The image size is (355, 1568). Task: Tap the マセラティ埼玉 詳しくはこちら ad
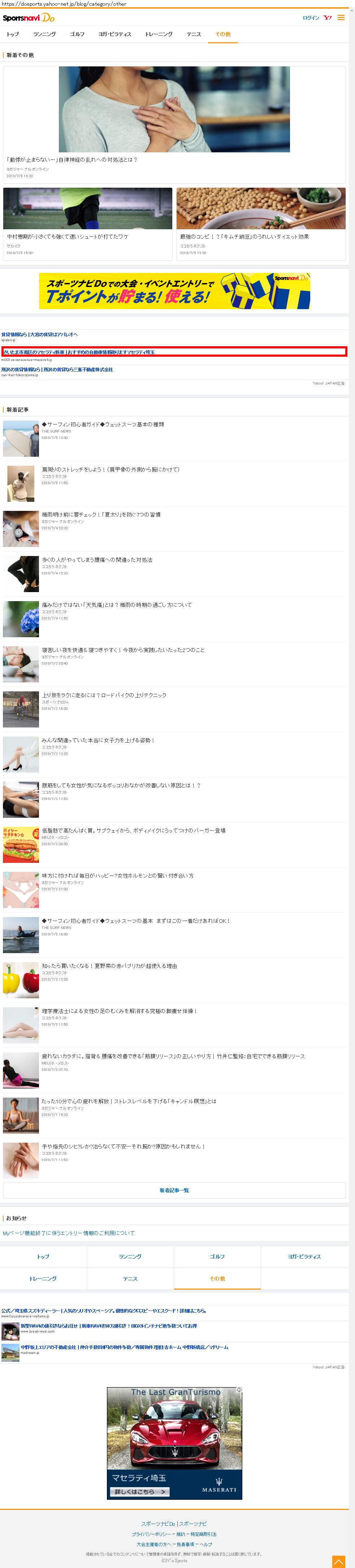pos(139,1491)
